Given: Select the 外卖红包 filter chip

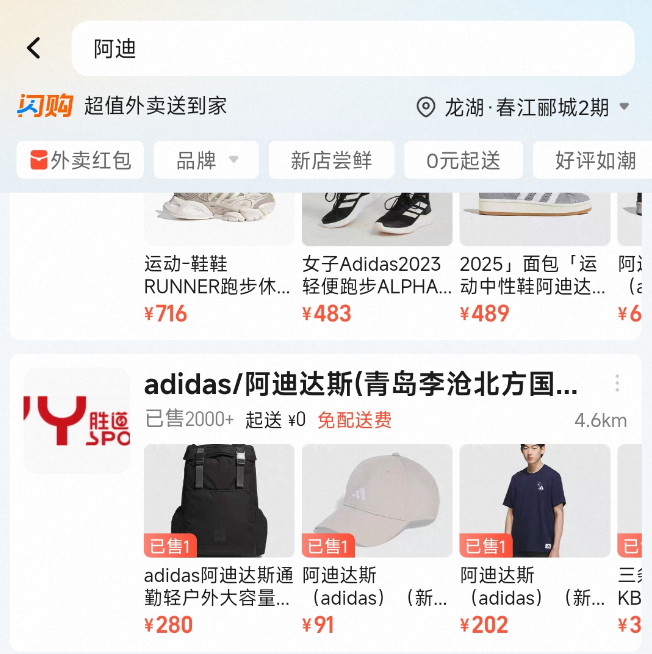Looking at the screenshot, I should (80, 160).
